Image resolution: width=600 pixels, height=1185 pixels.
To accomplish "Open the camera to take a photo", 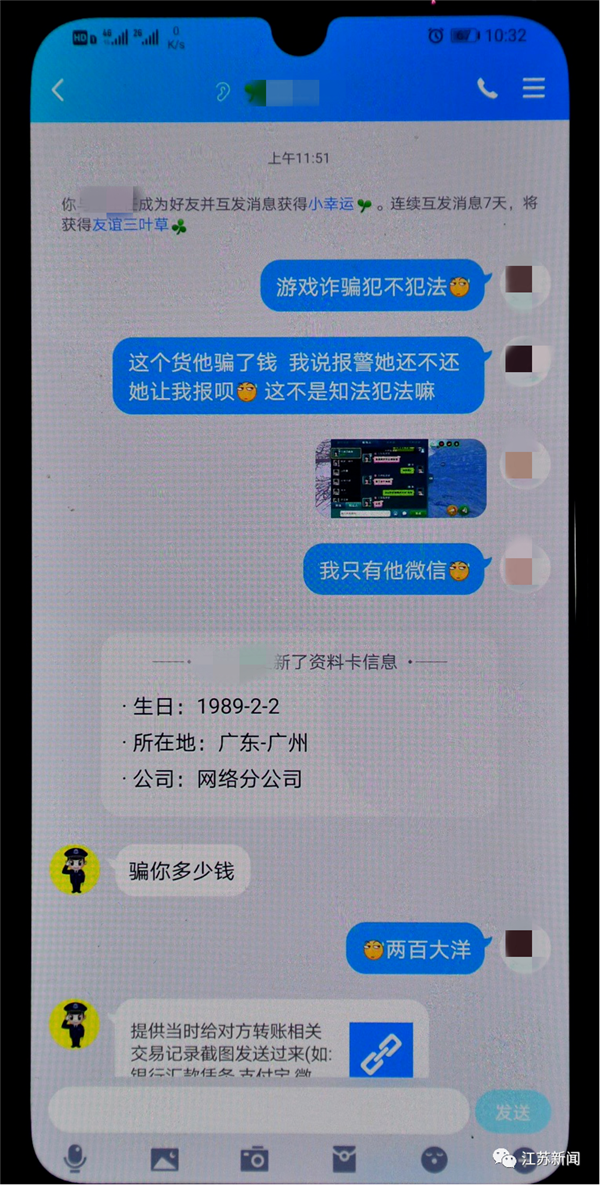I will (x=254, y=1158).
